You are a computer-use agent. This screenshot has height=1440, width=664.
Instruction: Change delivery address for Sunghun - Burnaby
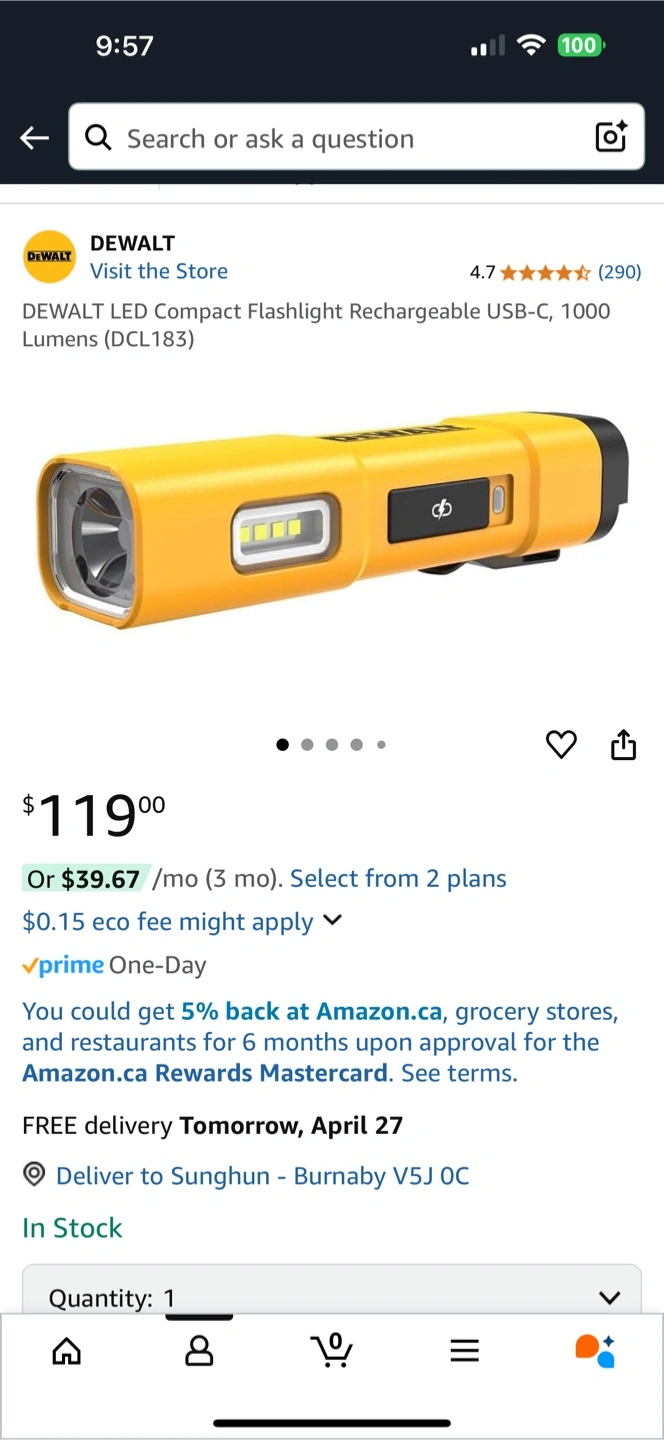coord(262,1176)
